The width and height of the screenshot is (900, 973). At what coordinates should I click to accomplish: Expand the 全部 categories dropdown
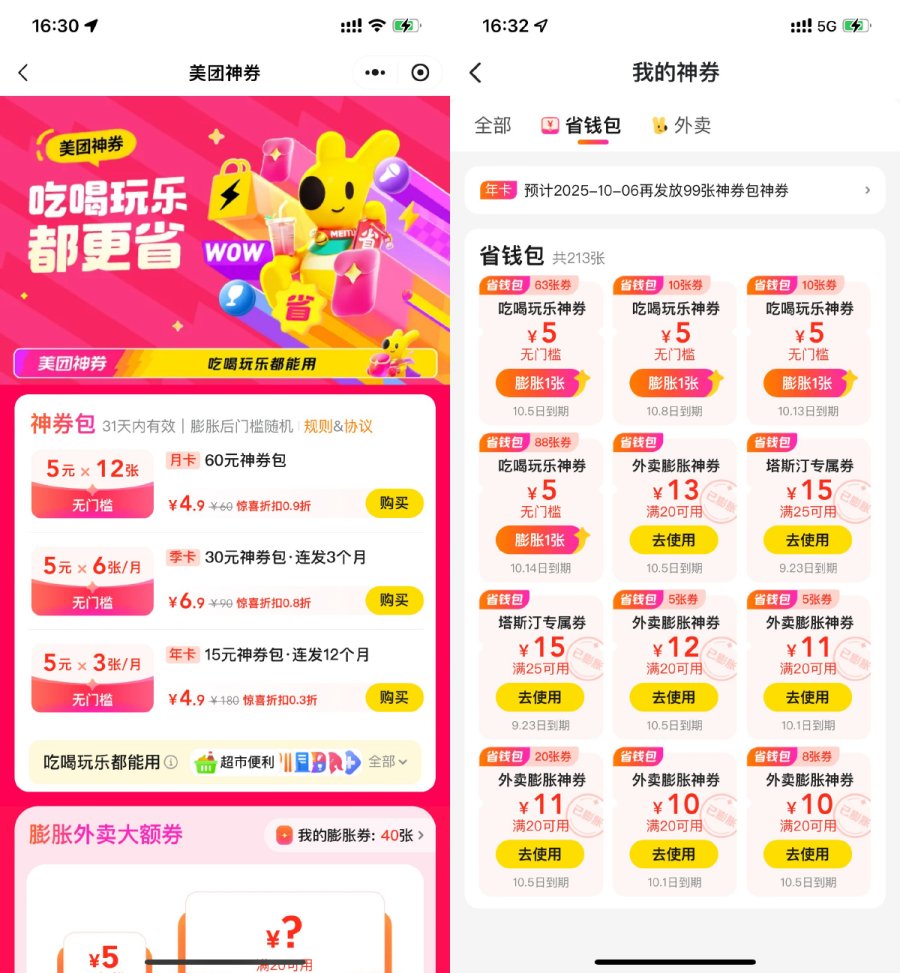click(388, 762)
